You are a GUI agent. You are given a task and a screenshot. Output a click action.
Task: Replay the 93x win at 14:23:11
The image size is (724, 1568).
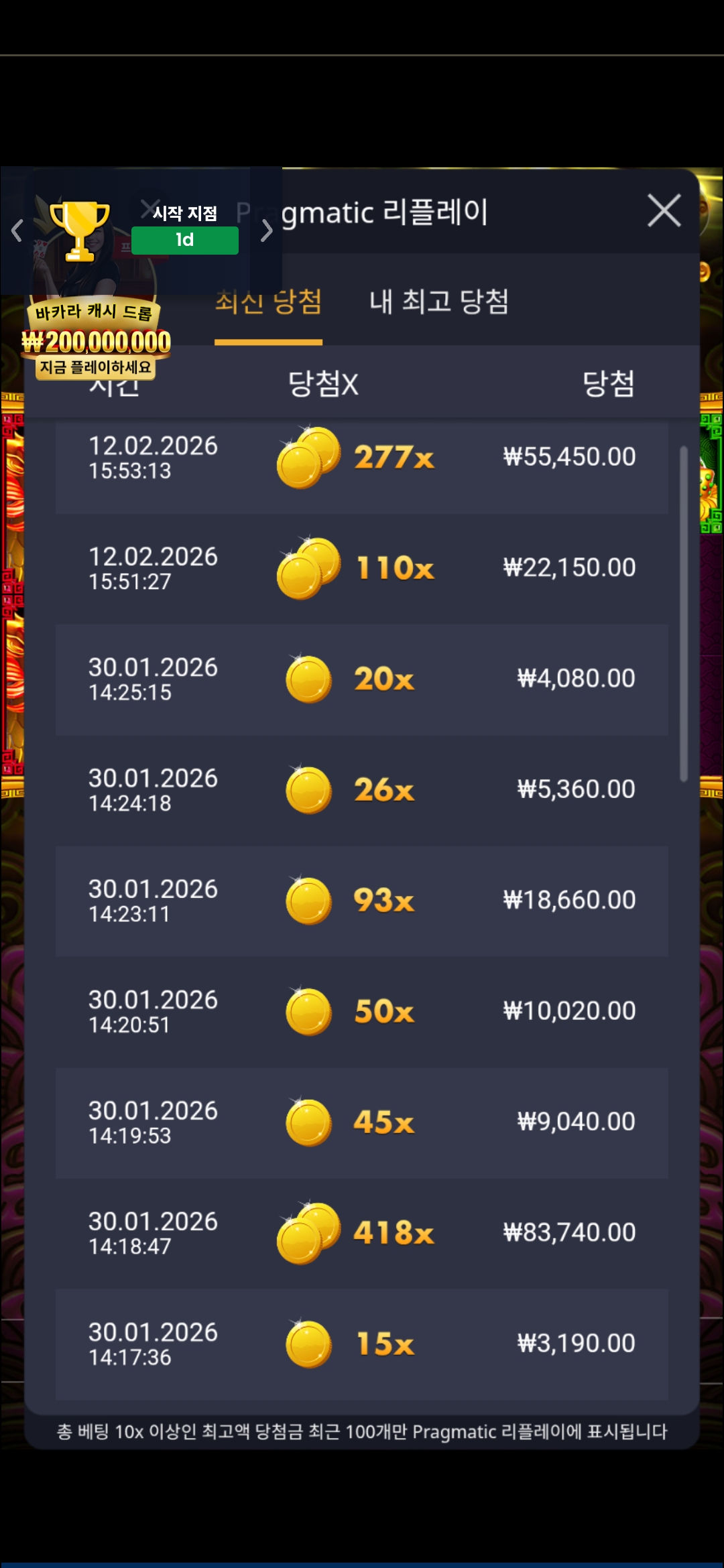point(362,901)
